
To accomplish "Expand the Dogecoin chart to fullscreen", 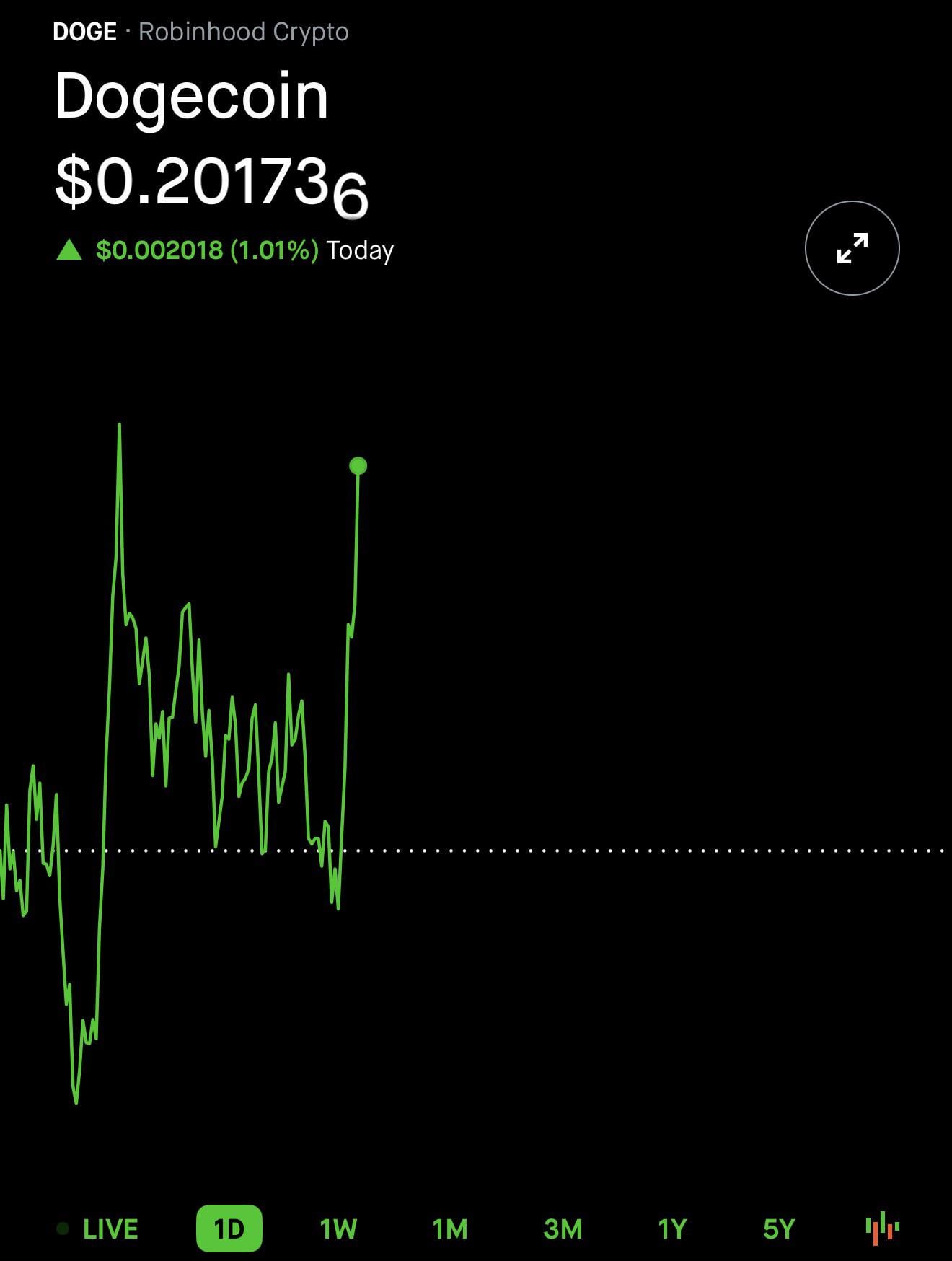I will click(852, 248).
